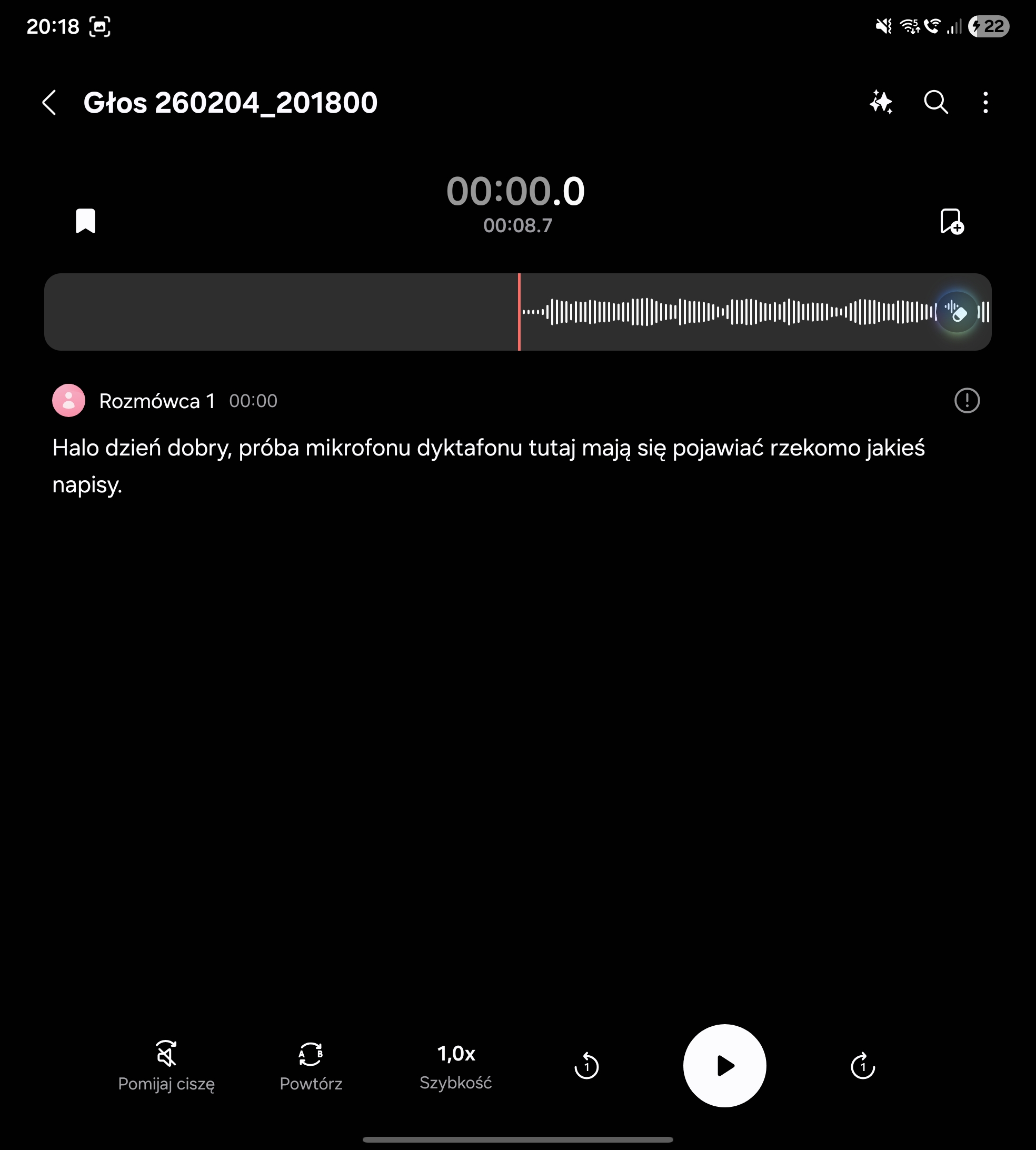
Task: Enable Powtórz A-B repeat
Action: 311,1066
